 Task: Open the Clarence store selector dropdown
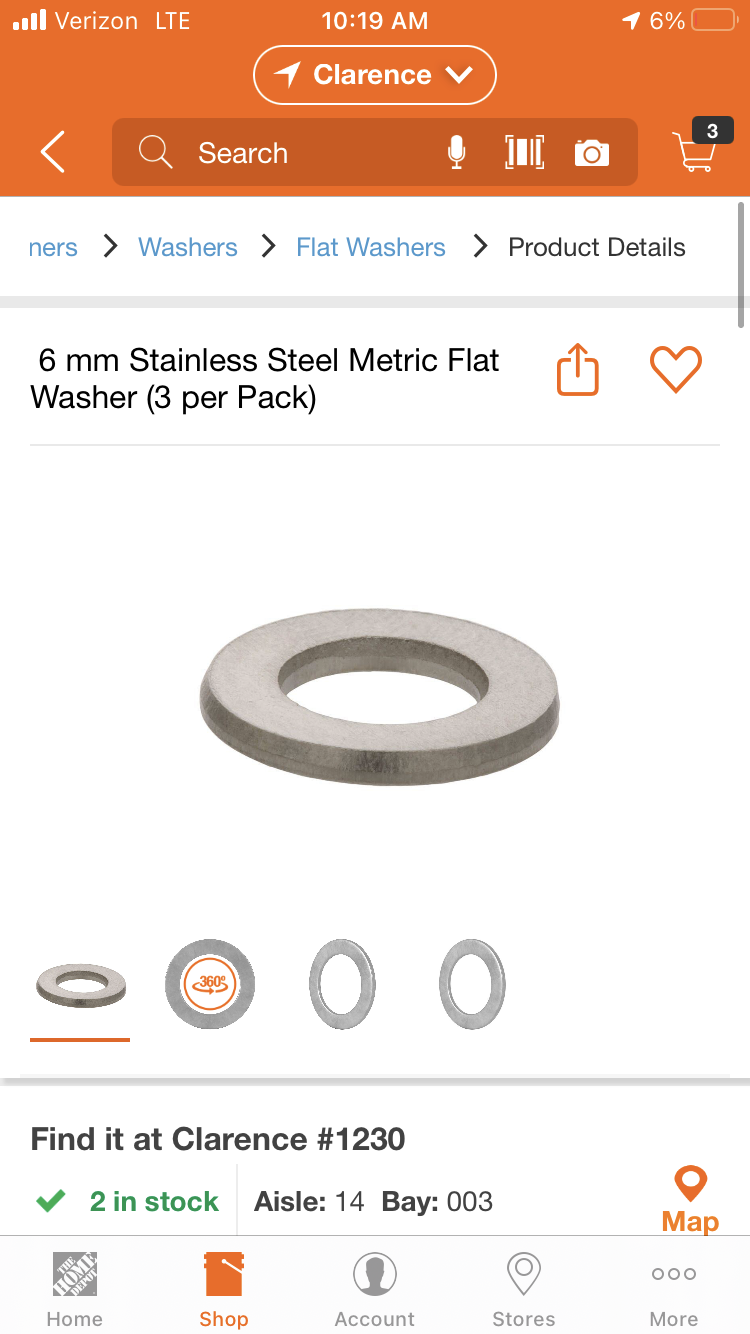(x=375, y=75)
